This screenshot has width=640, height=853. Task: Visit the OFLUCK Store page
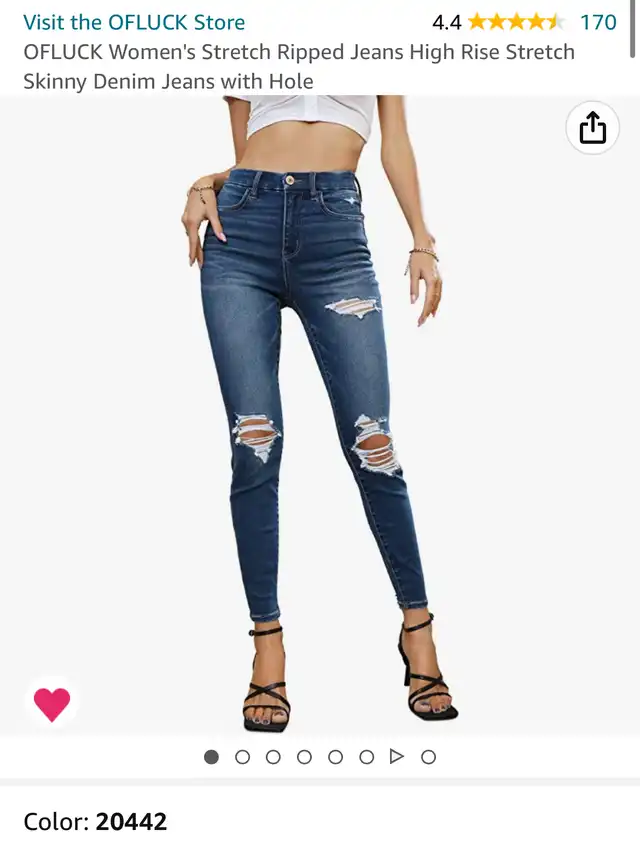pos(134,22)
